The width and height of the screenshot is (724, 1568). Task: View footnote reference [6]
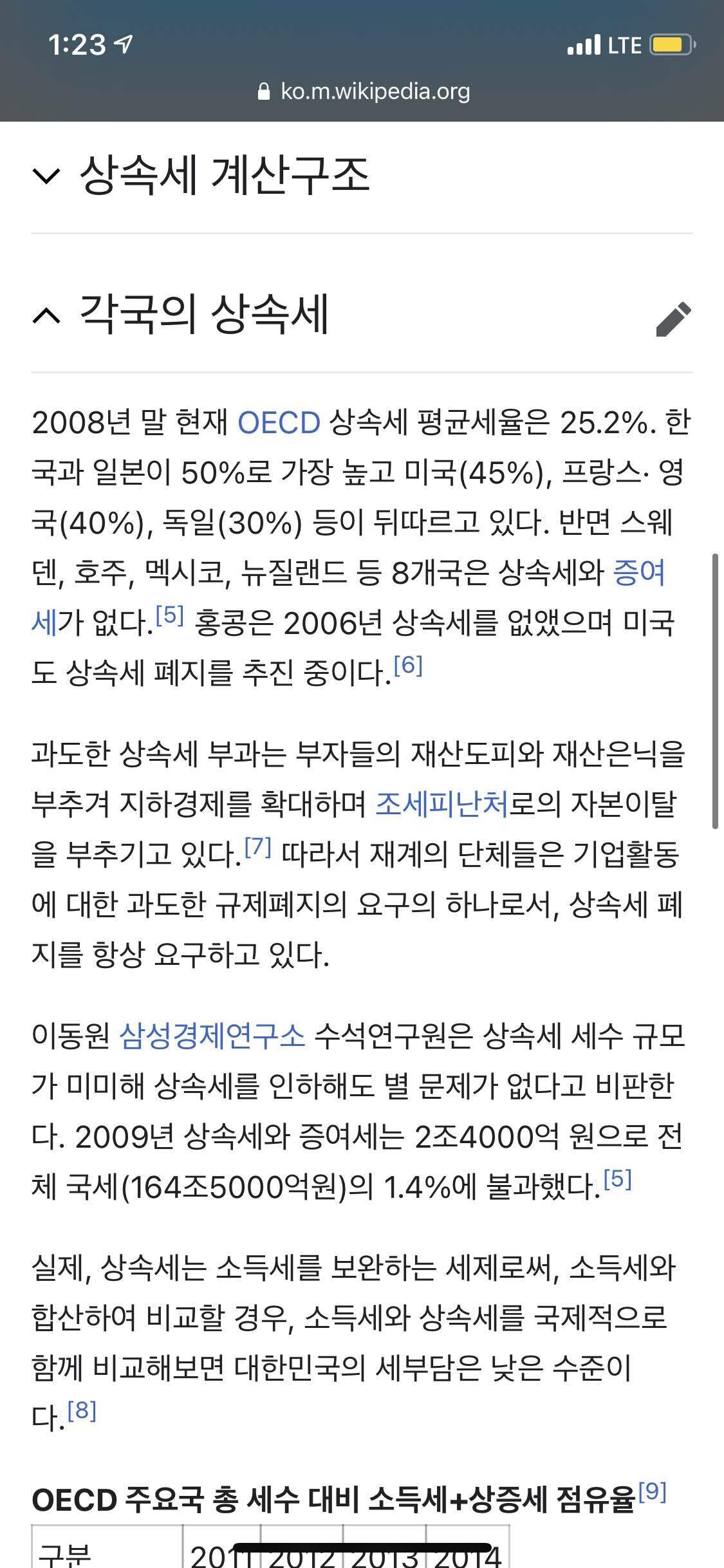(x=408, y=666)
